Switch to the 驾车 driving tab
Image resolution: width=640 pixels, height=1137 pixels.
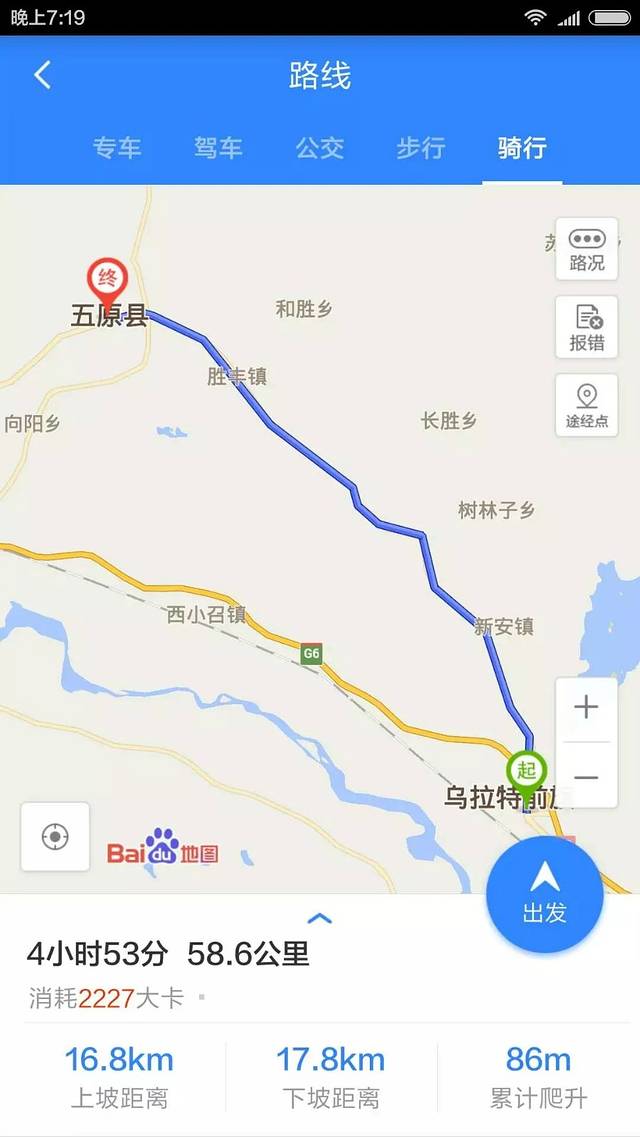coord(218,148)
